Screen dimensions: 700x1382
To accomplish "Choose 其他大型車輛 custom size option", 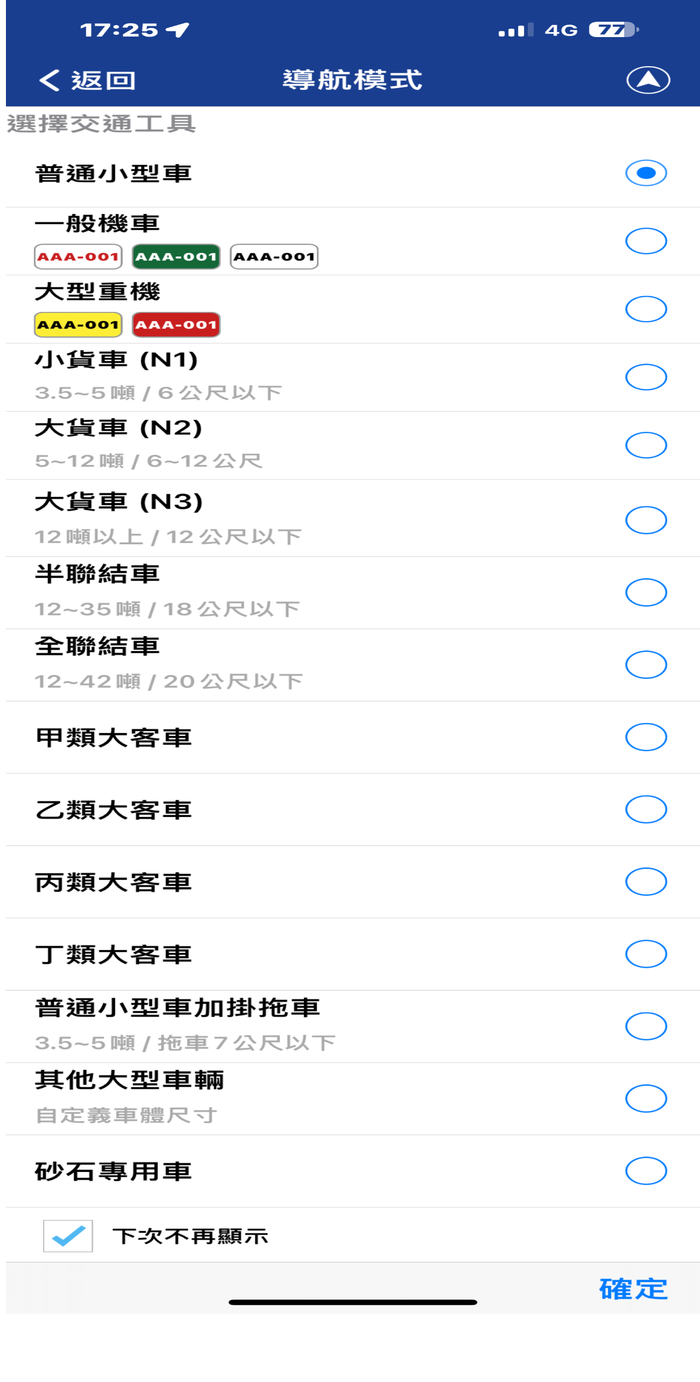I will (646, 1098).
